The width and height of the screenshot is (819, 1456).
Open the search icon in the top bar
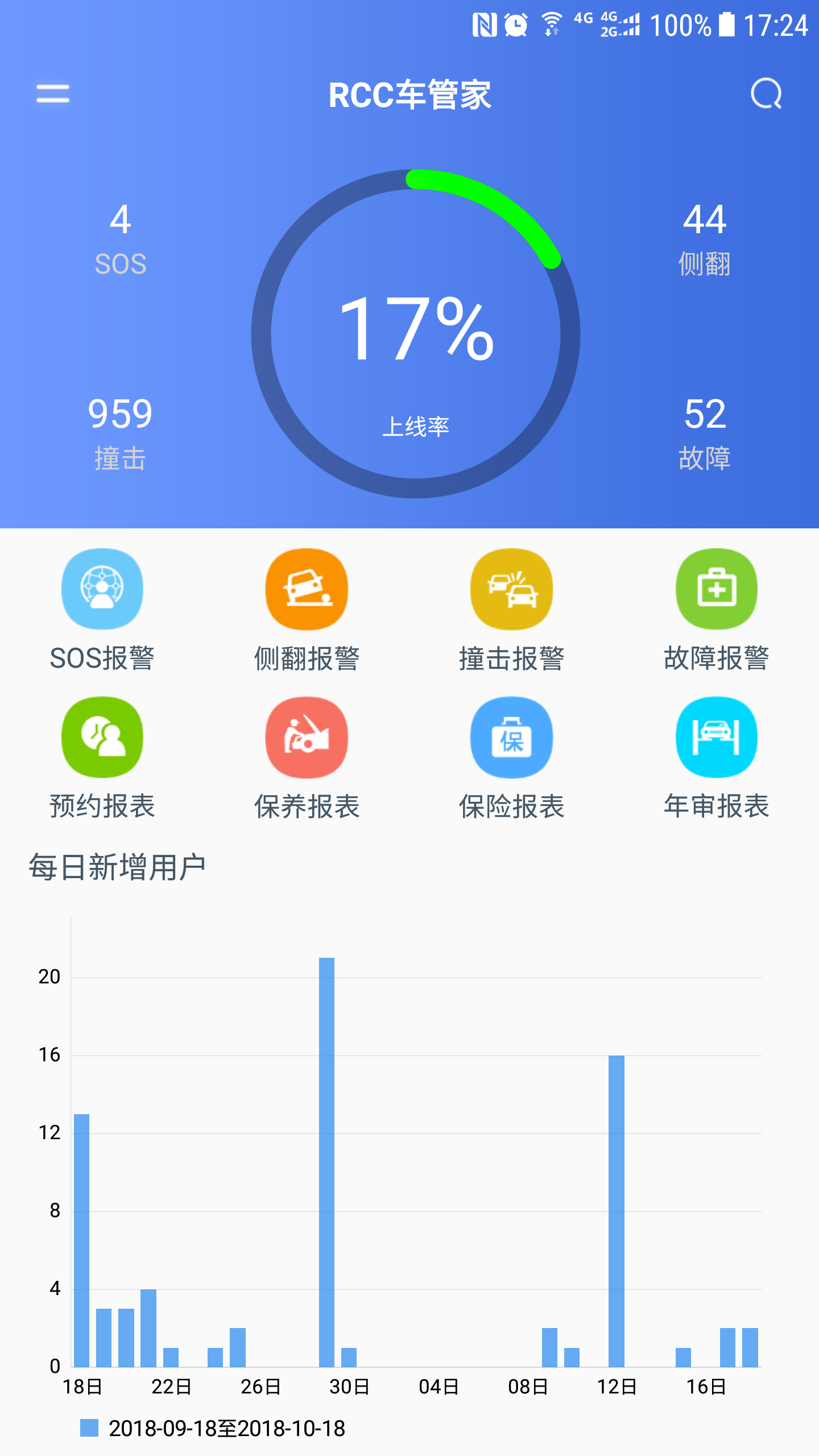(x=767, y=94)
